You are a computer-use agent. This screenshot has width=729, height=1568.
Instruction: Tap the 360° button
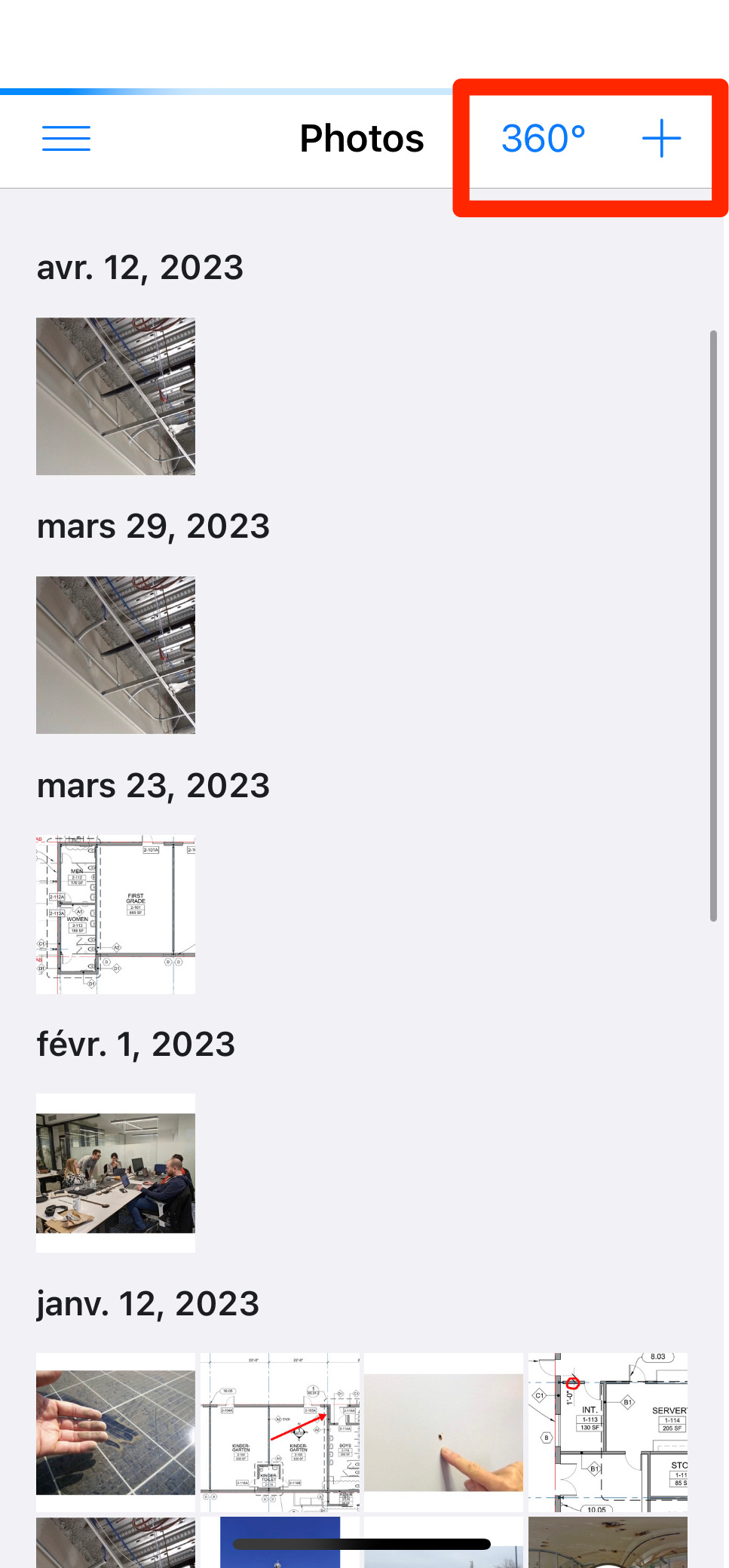click(x=543, y=139)
